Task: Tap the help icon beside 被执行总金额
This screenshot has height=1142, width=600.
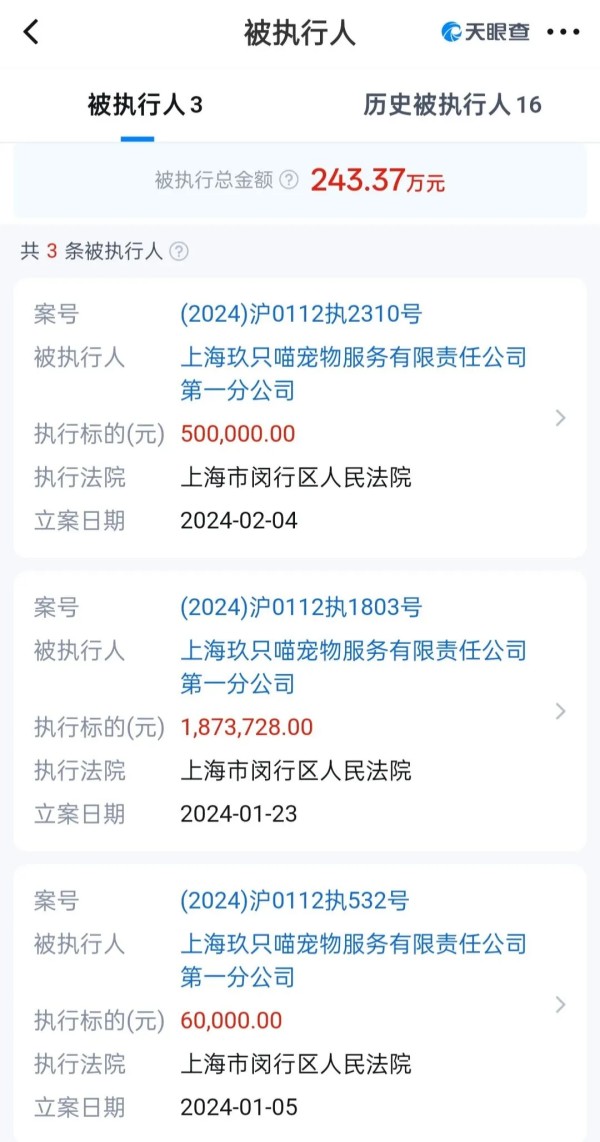Action: 289,180
